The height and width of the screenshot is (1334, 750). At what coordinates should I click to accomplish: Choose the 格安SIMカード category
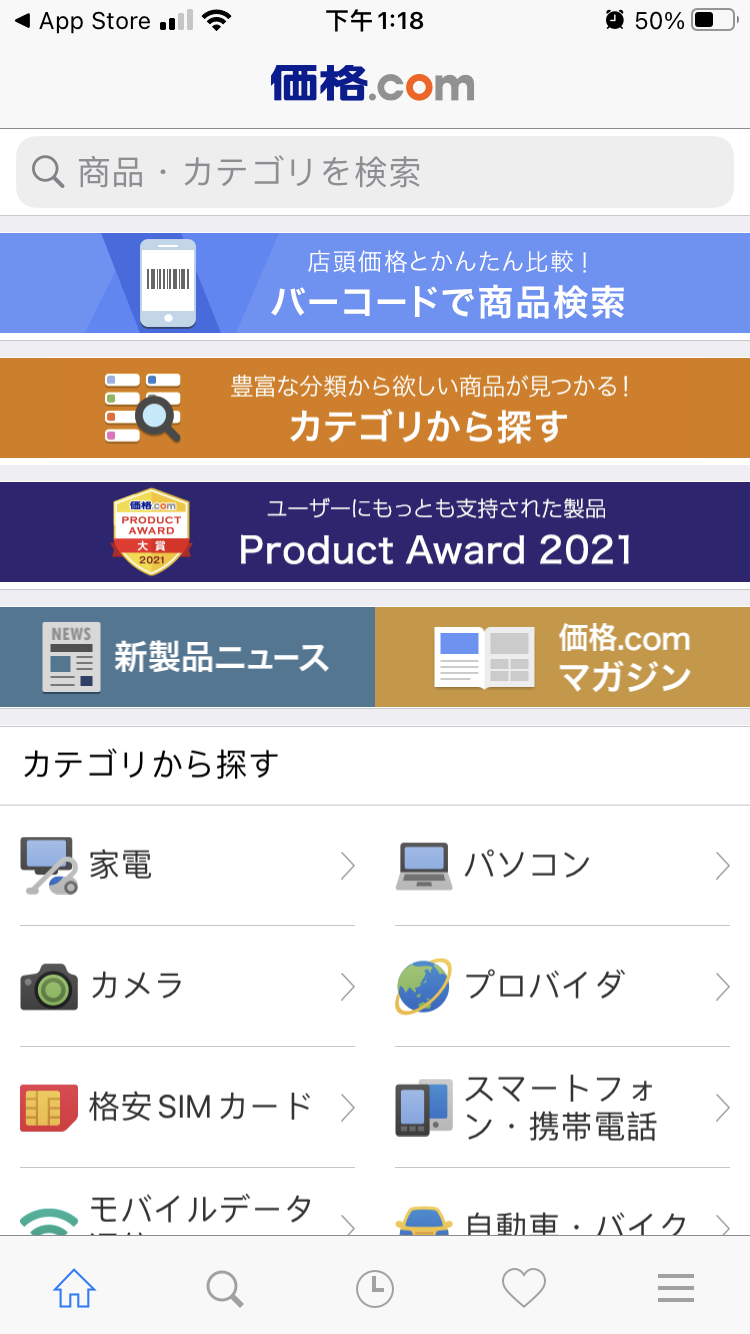point(187,1108)
